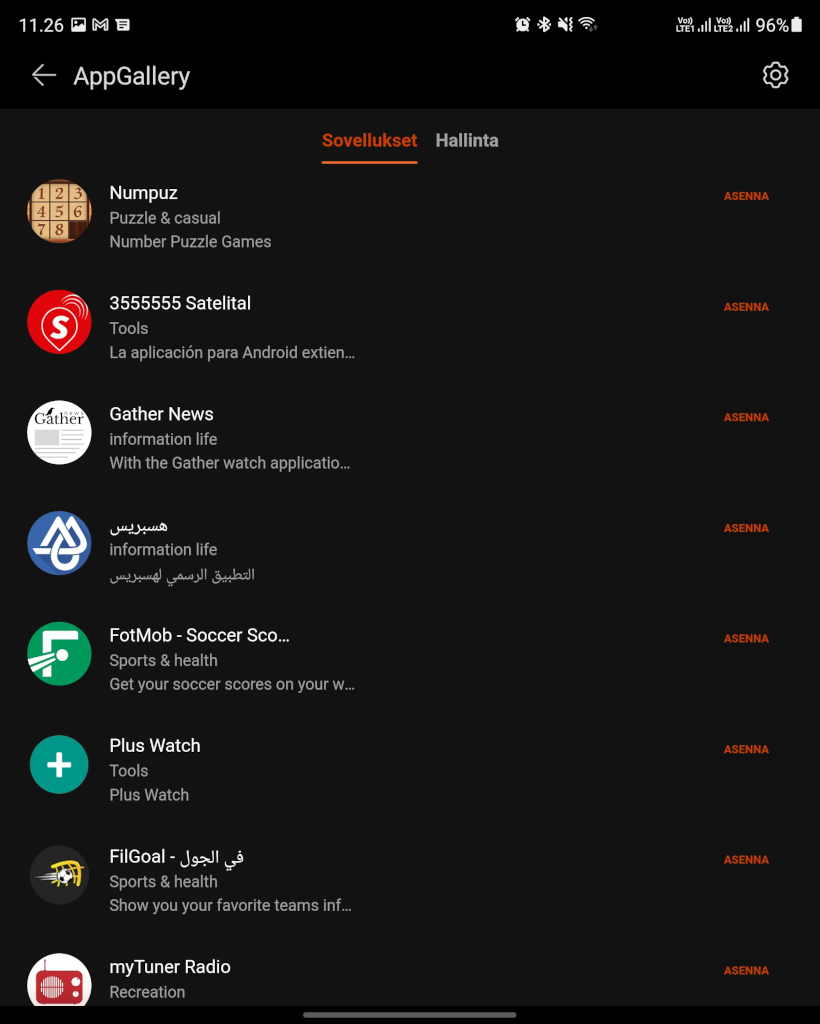Go back from AppGallery

tap(43, 76)
